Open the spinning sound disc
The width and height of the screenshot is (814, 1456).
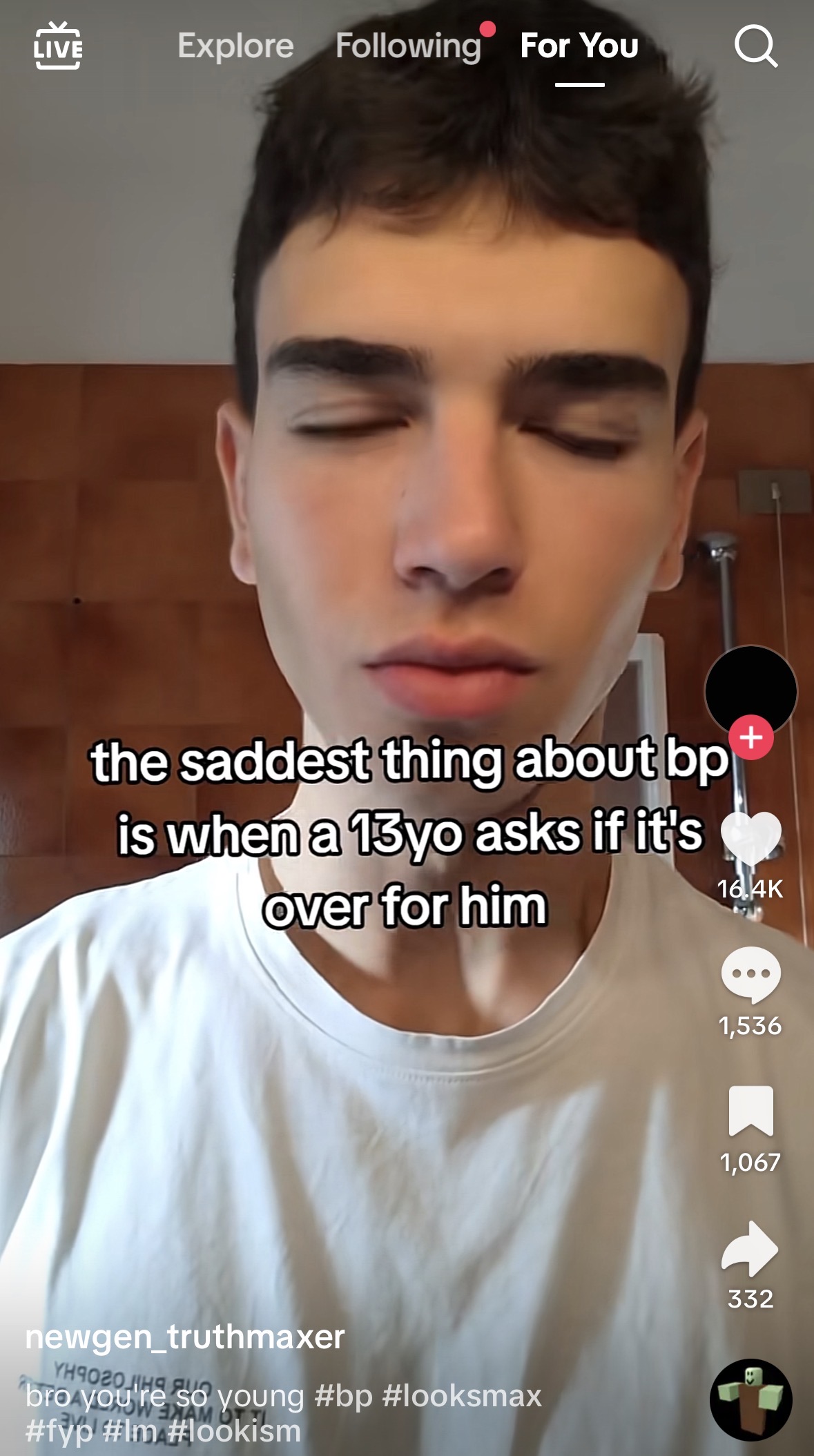pos(750,1399)
